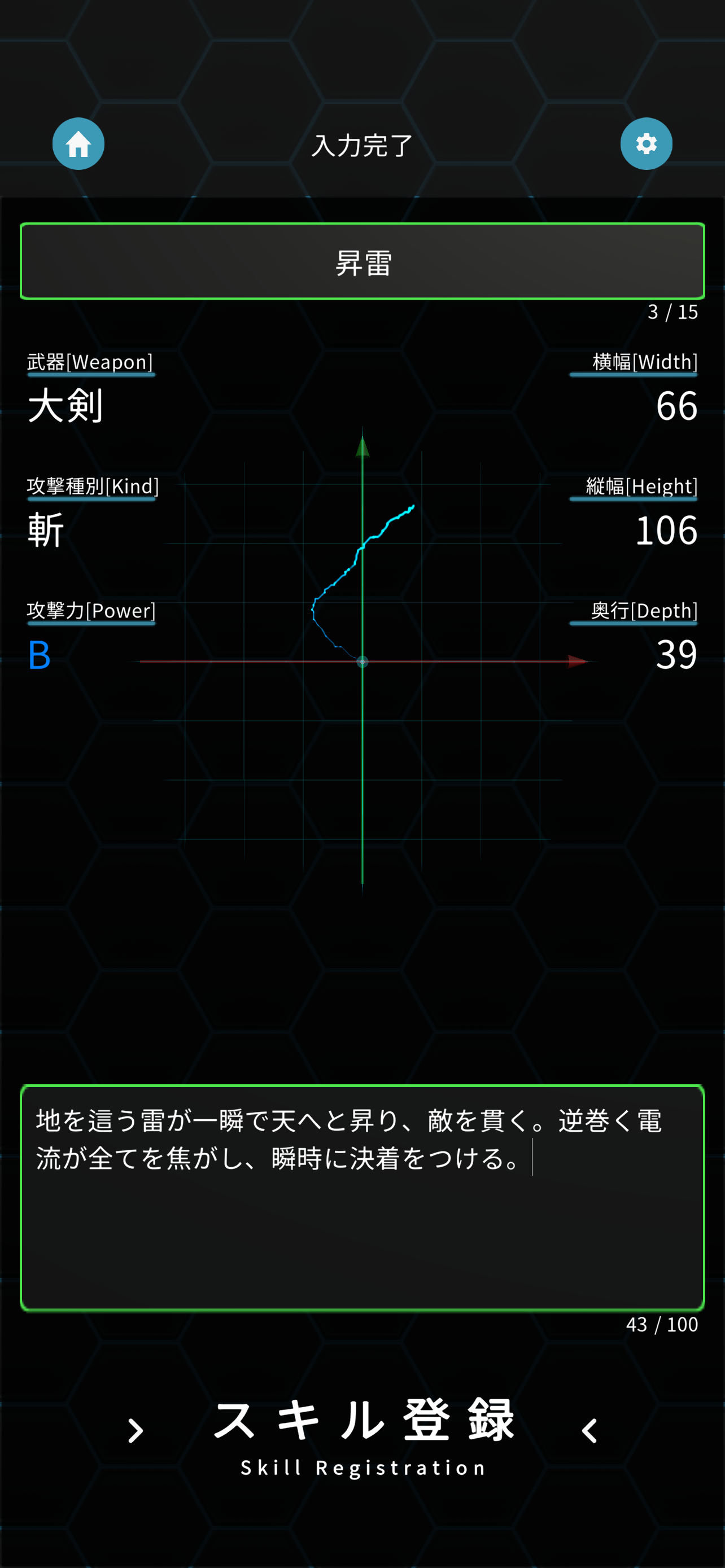Open the settings gear

point(646,144)
